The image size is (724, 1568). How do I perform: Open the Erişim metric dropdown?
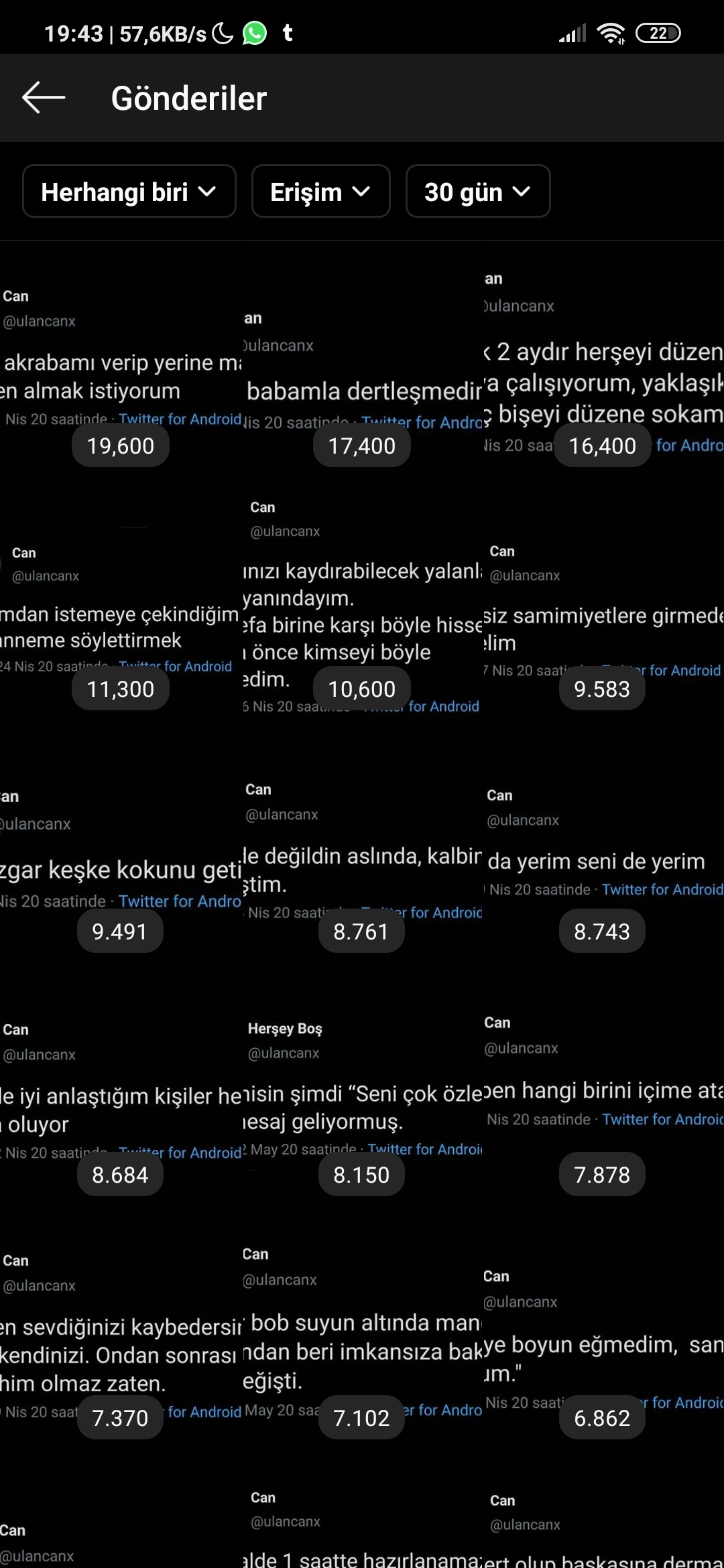pos(320,192)
